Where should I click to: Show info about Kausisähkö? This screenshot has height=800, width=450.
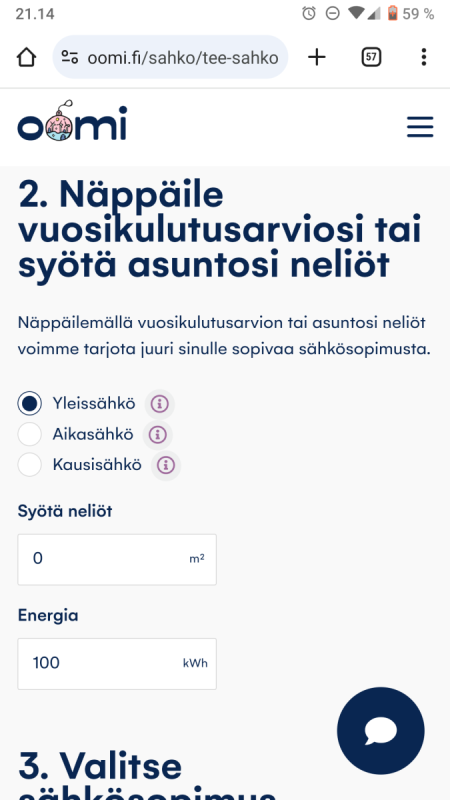click(166, 465)
